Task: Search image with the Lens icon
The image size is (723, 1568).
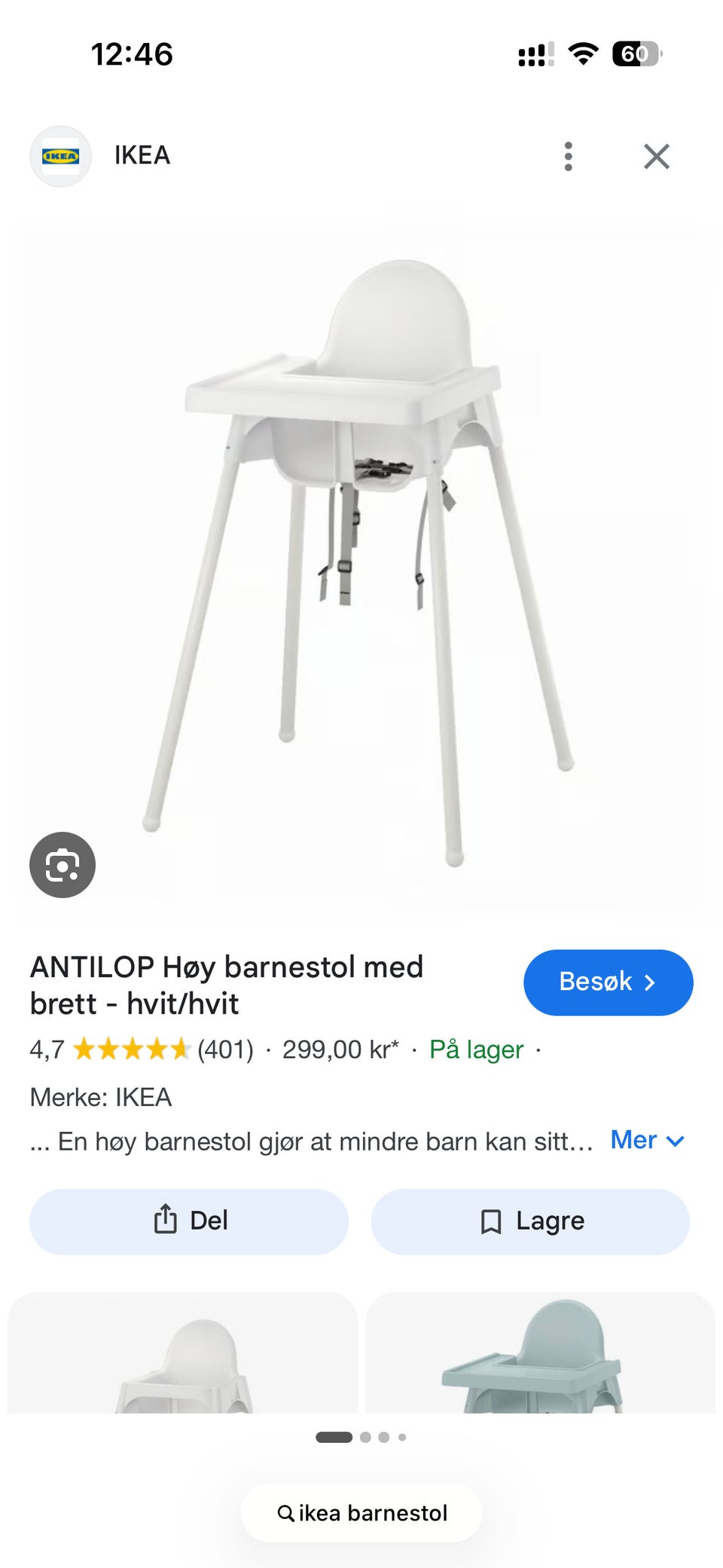Action: (x=63, y=864)
